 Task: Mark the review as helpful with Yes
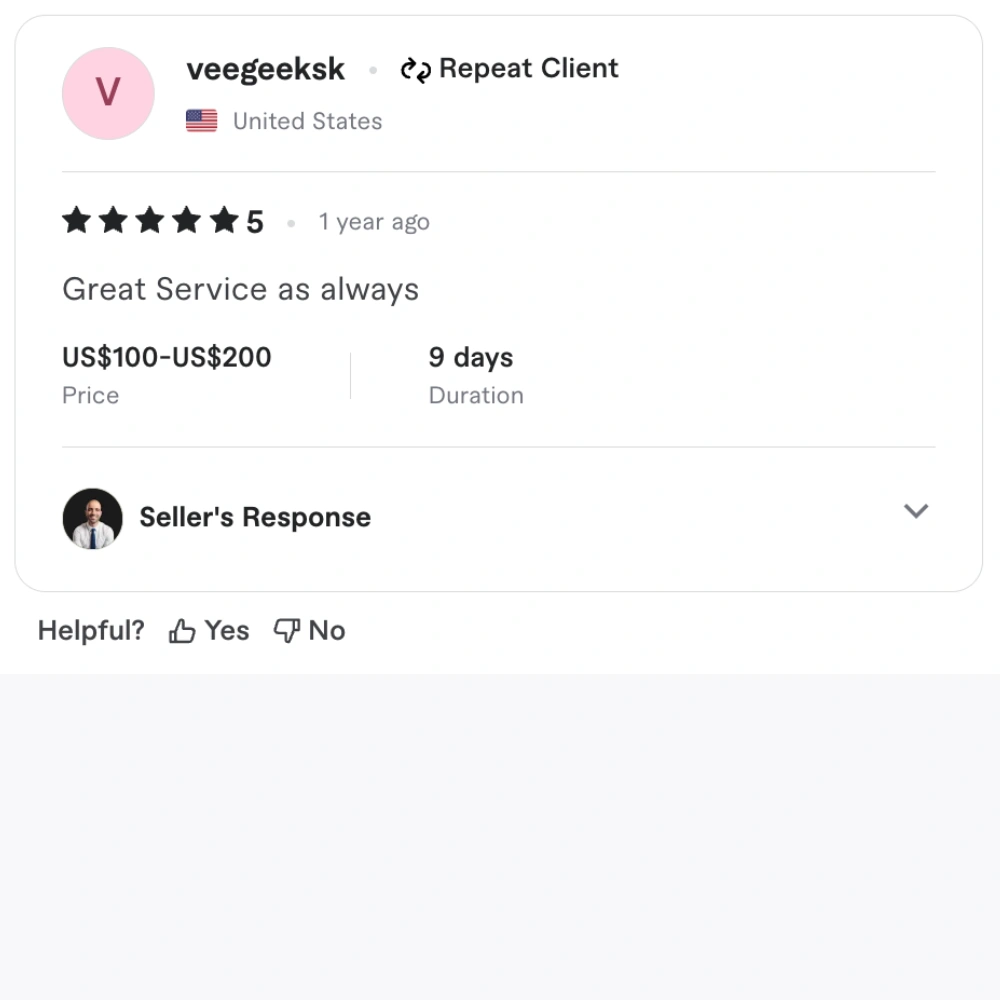(x=209, y=631)
